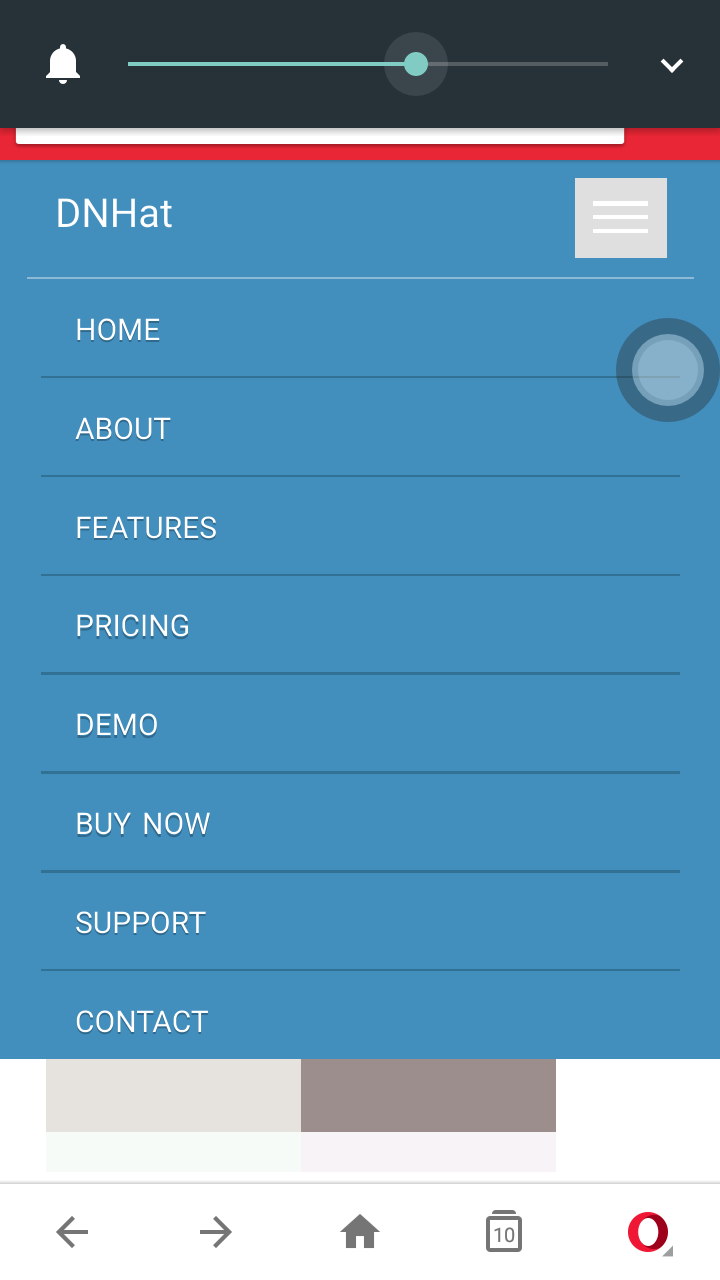The height and width of the screenshot is (1280, 720).
Task: Select CONTACT in the menu
Action: 142,1022
